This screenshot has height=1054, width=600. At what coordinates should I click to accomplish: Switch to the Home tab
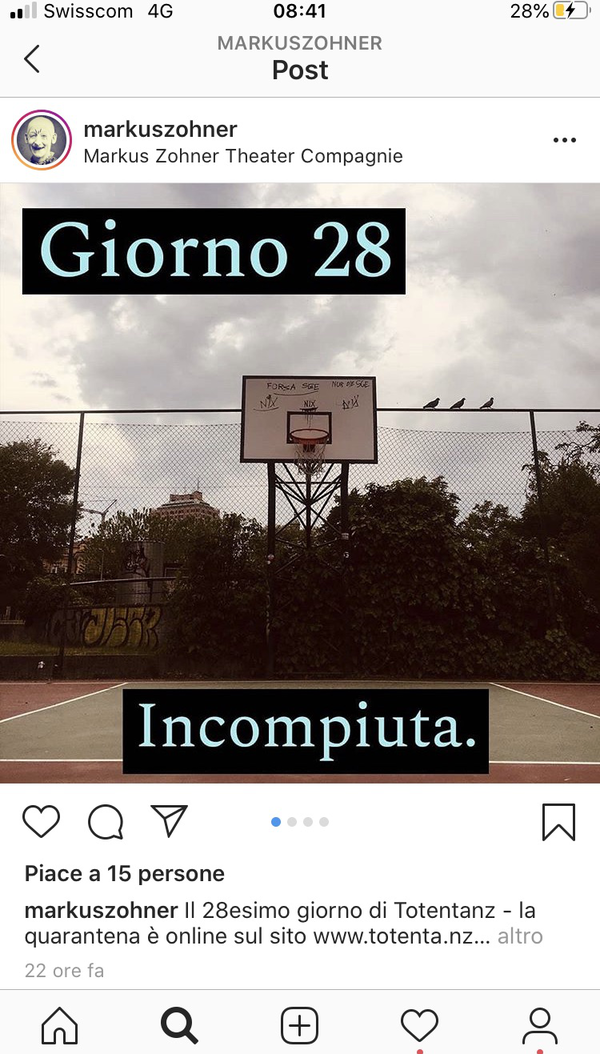[60, 1025]
